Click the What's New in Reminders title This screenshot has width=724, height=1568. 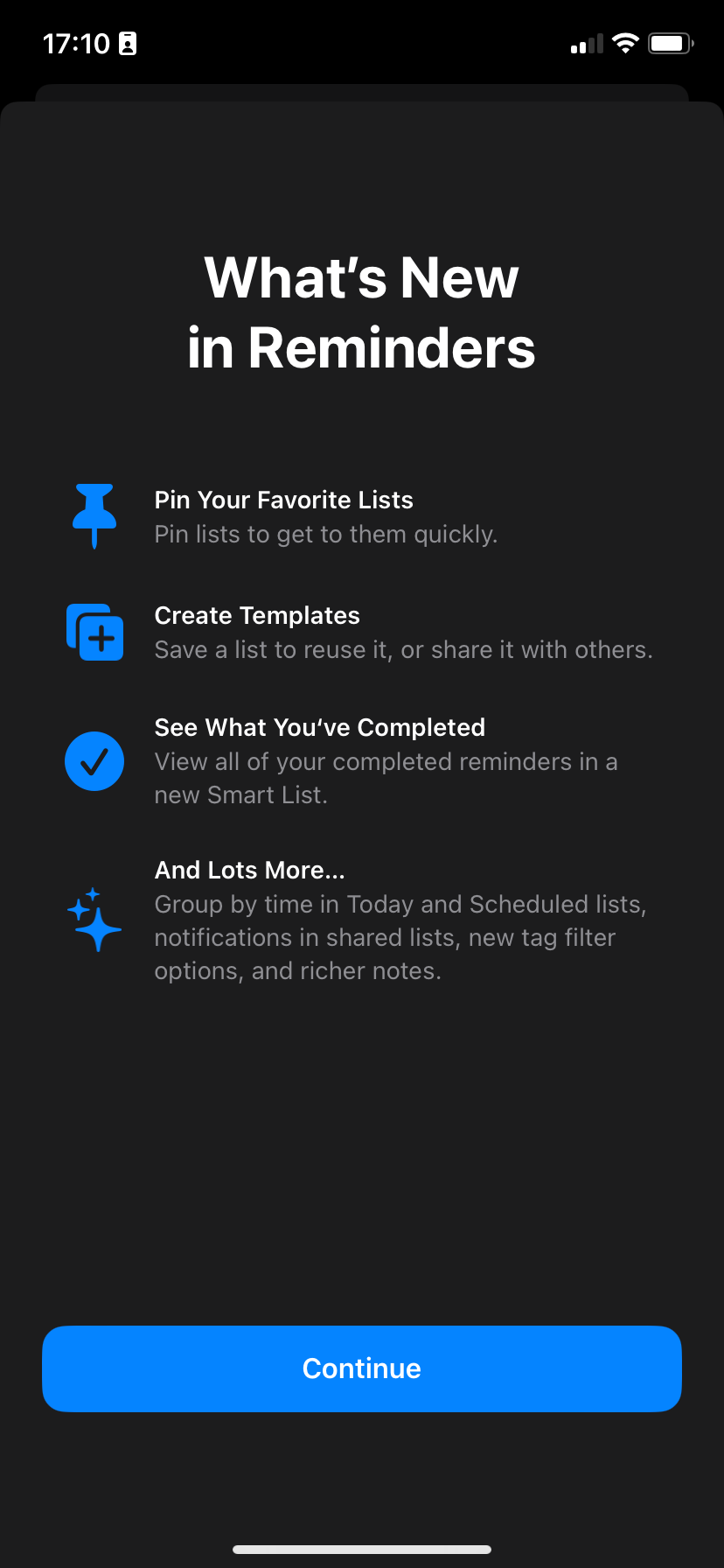(x=361, y=311)
